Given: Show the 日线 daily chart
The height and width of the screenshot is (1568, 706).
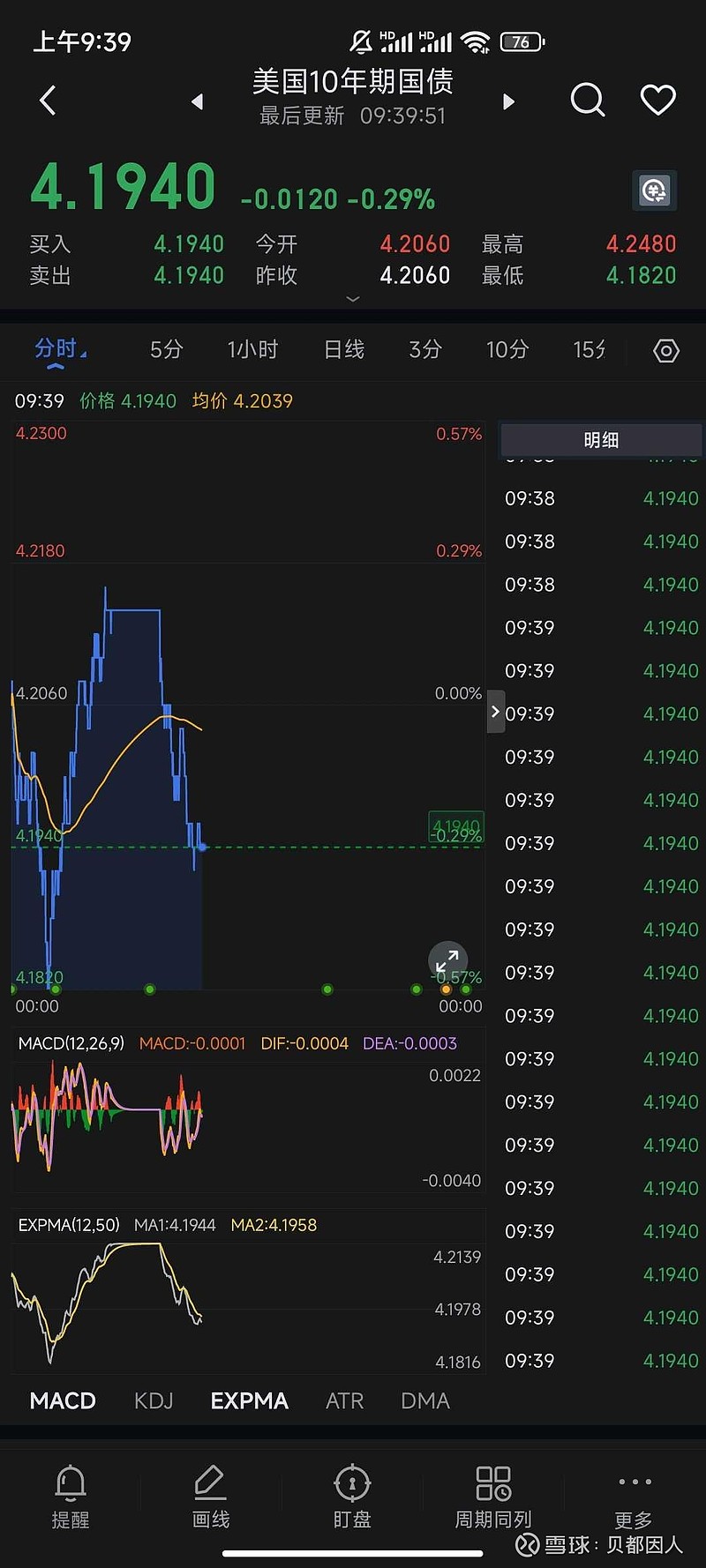Looking at the screenshot, I should (344, 350).
